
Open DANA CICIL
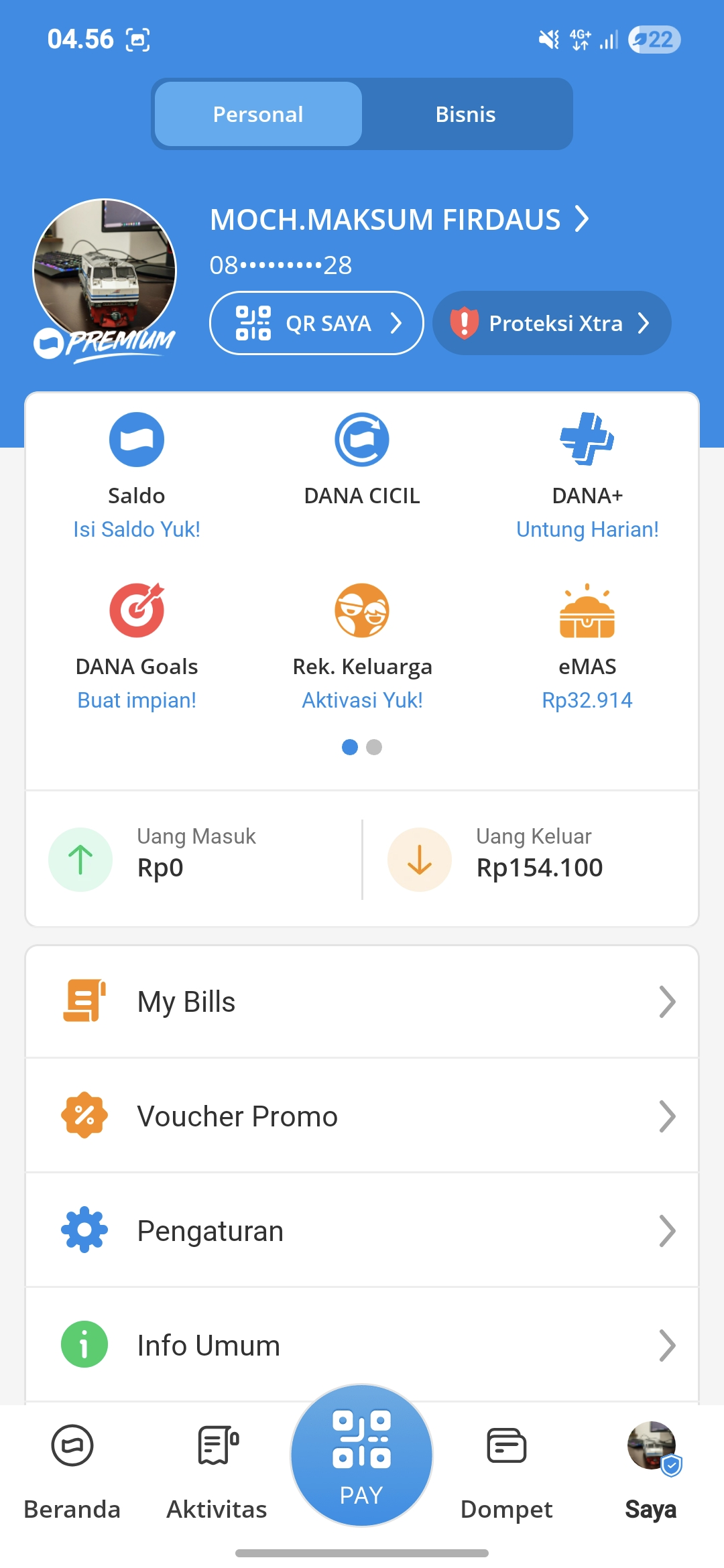tap(362, 460)
